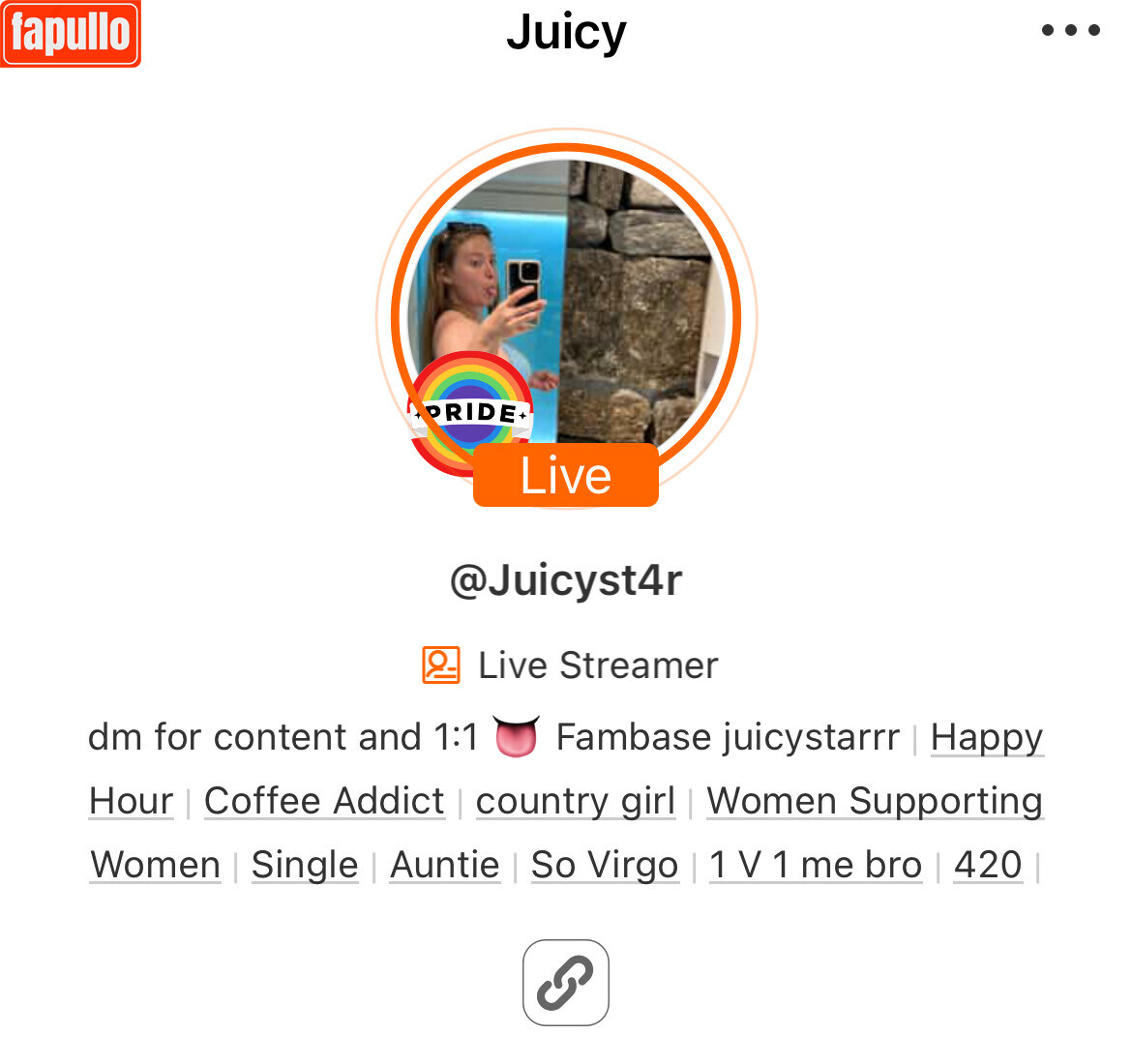Tap the Auntie tag
The image size is (1132, 1064).
445,865
